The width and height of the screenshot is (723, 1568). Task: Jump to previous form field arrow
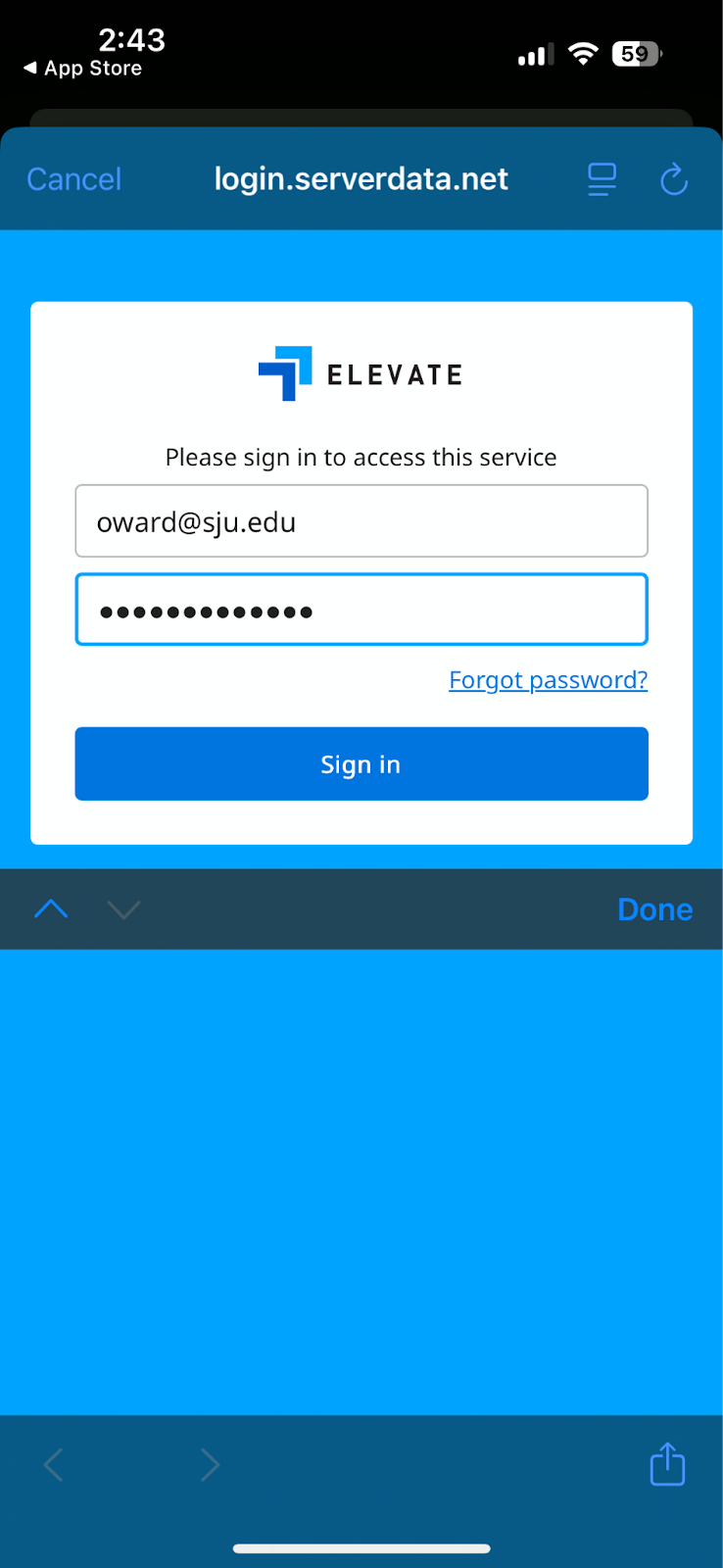pyautogui.click(x=51, y=909)
